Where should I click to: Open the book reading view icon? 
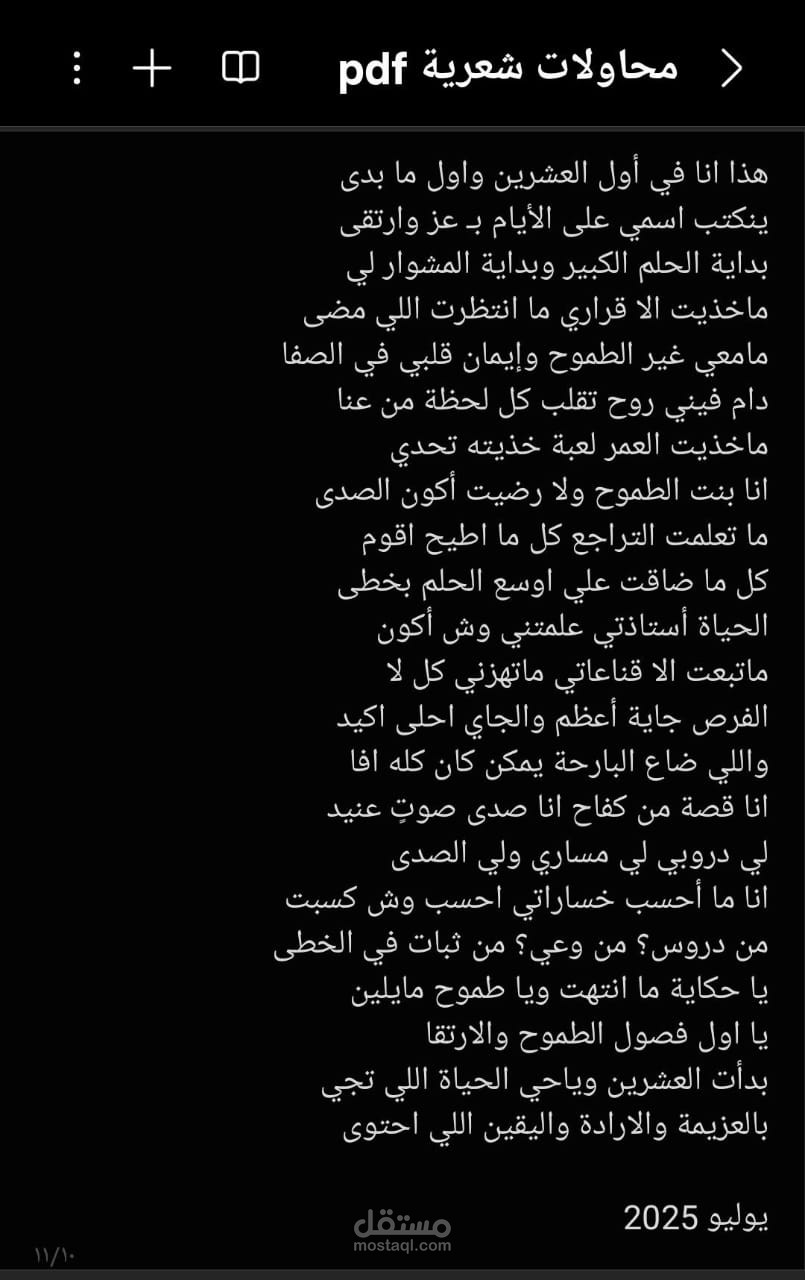tap(240, 68)
